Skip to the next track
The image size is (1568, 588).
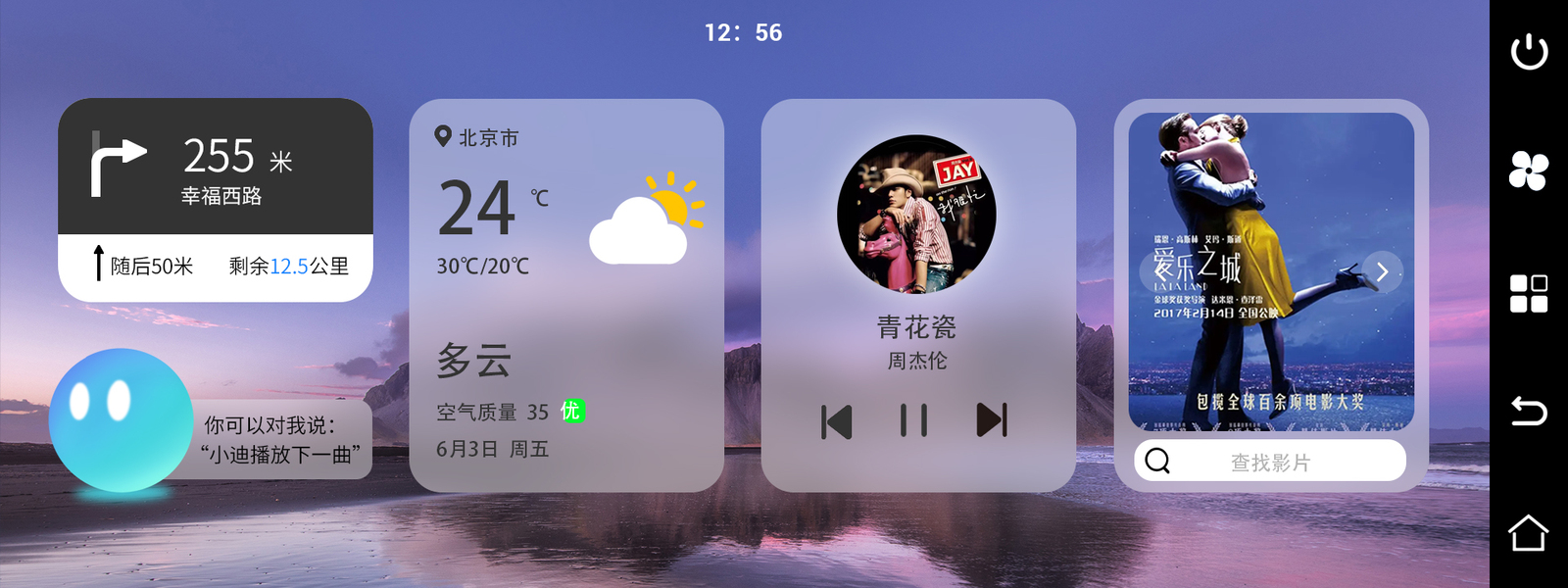point(992,420)
